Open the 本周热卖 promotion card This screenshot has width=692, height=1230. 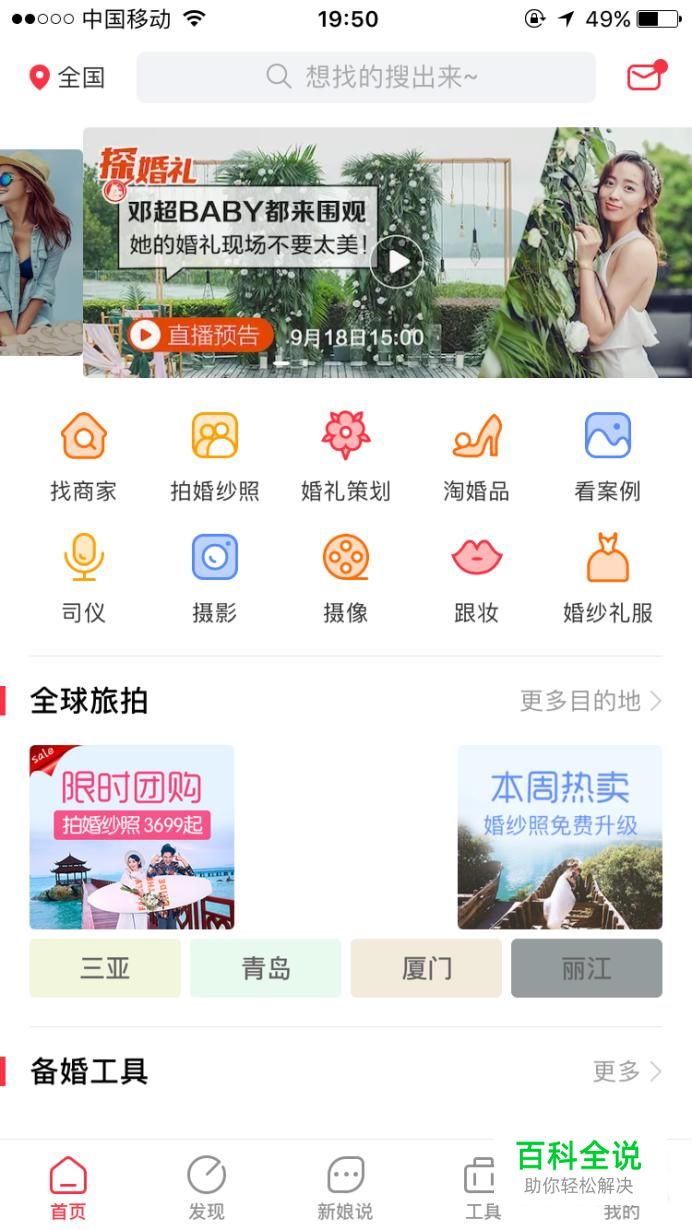(560, 837)
